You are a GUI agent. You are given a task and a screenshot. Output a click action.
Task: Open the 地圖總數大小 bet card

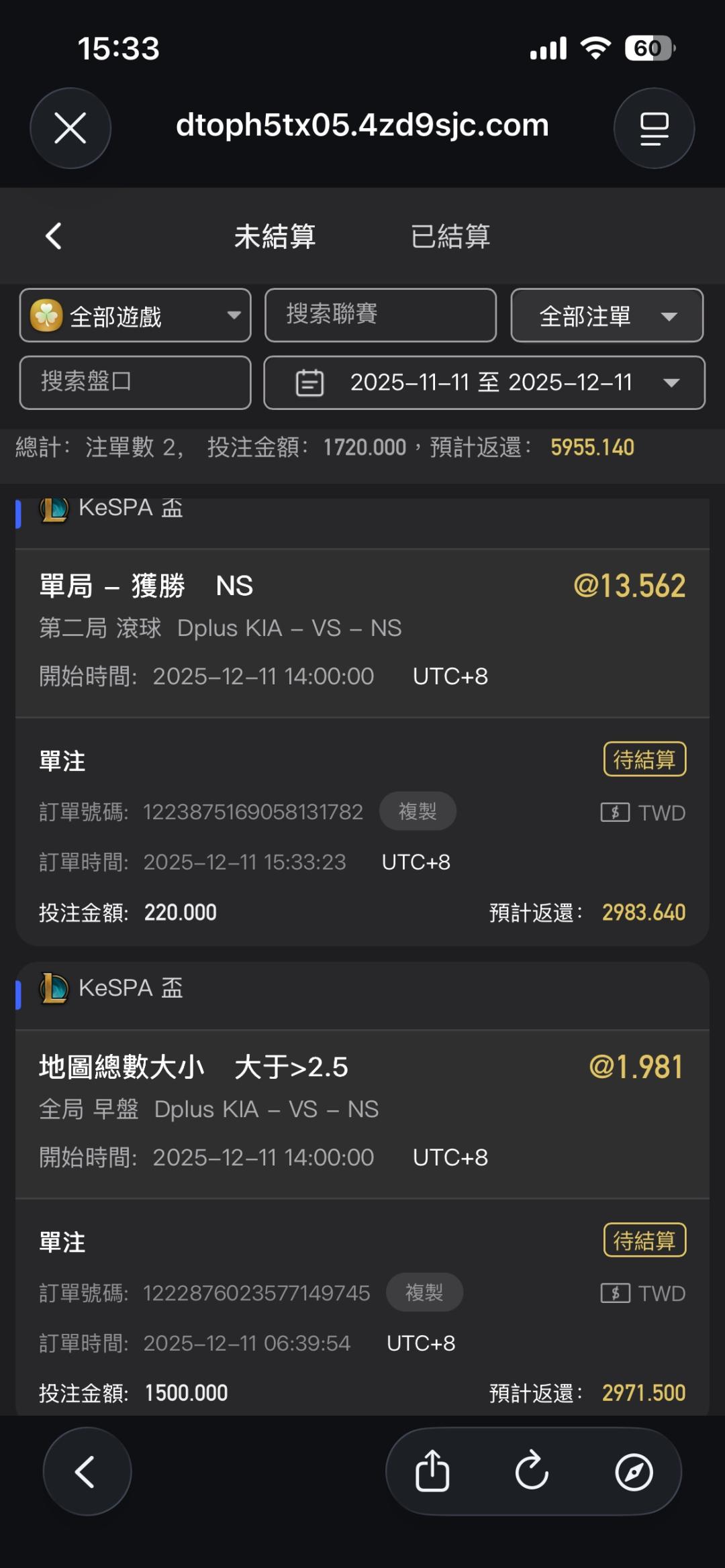[x=362, y=1114]
